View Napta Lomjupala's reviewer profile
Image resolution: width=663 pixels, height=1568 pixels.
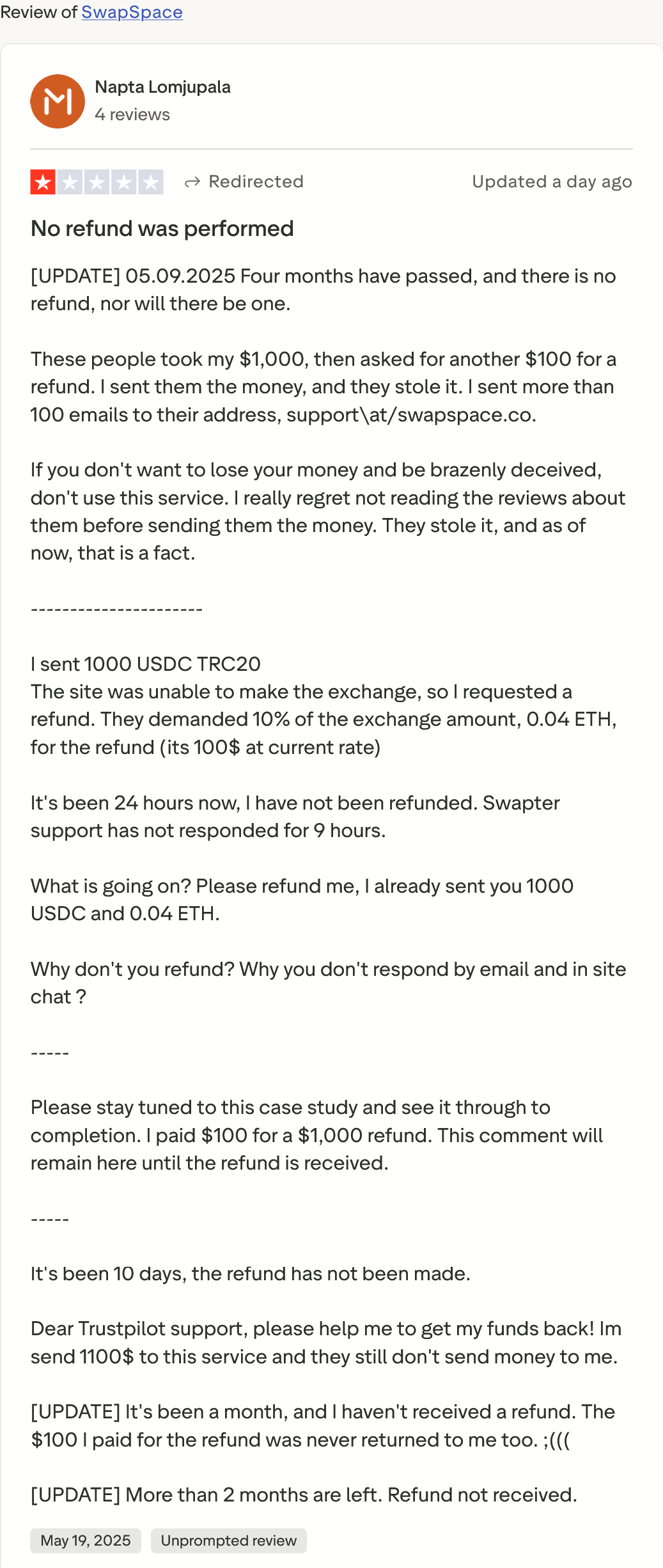[x=162, y=87]
